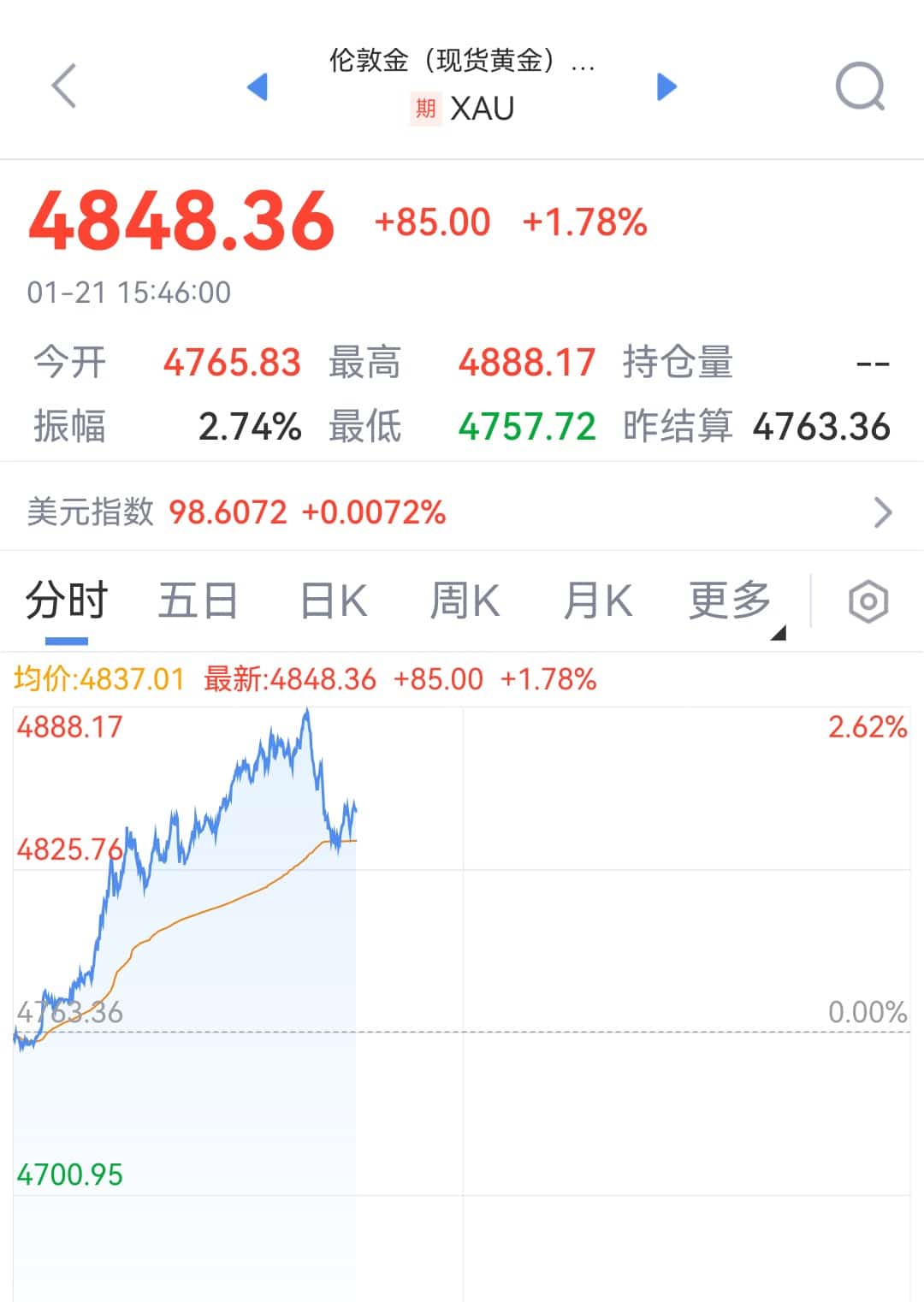Switch to the 周K weekly candlestick tab
This screenshot has width=924, height=1302.
click(465, 601)
